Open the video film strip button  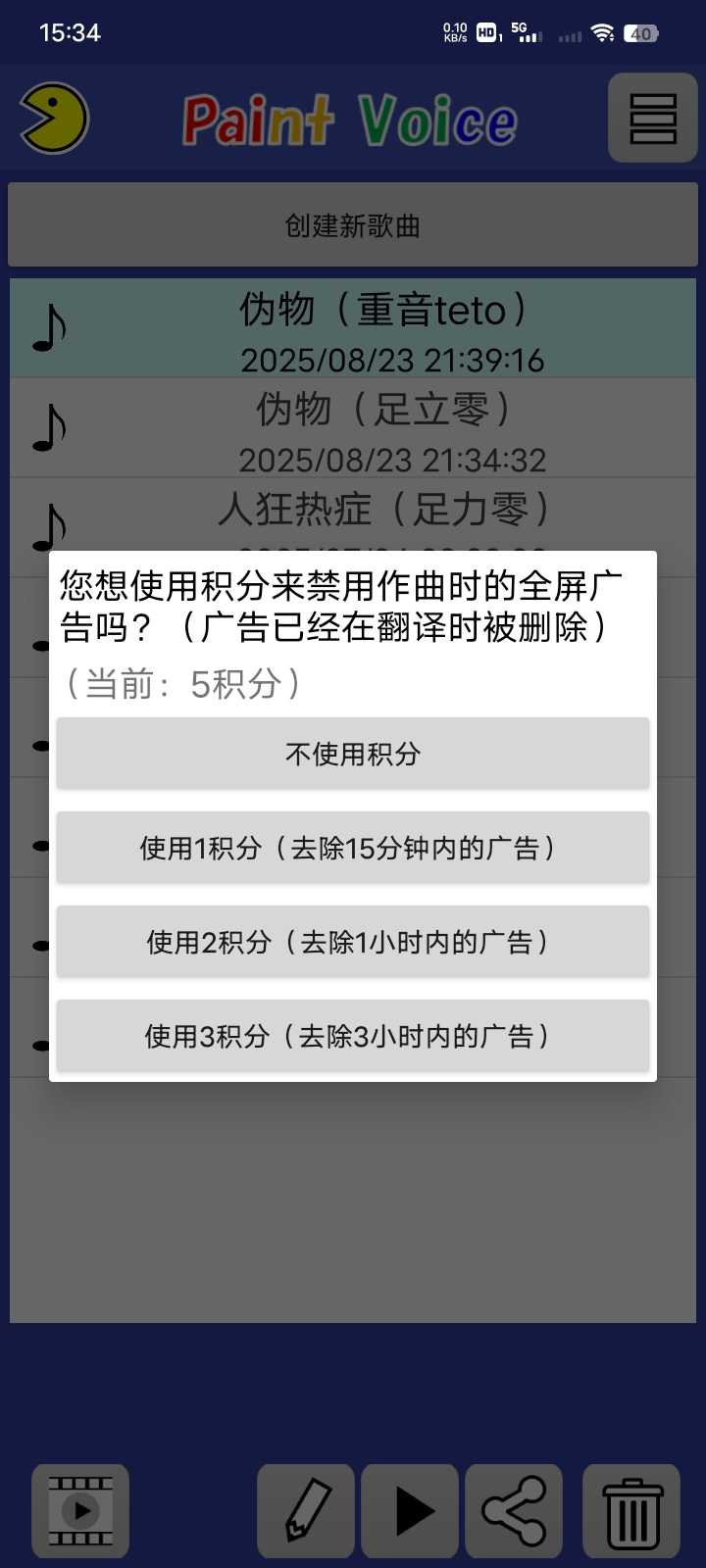80,1511
